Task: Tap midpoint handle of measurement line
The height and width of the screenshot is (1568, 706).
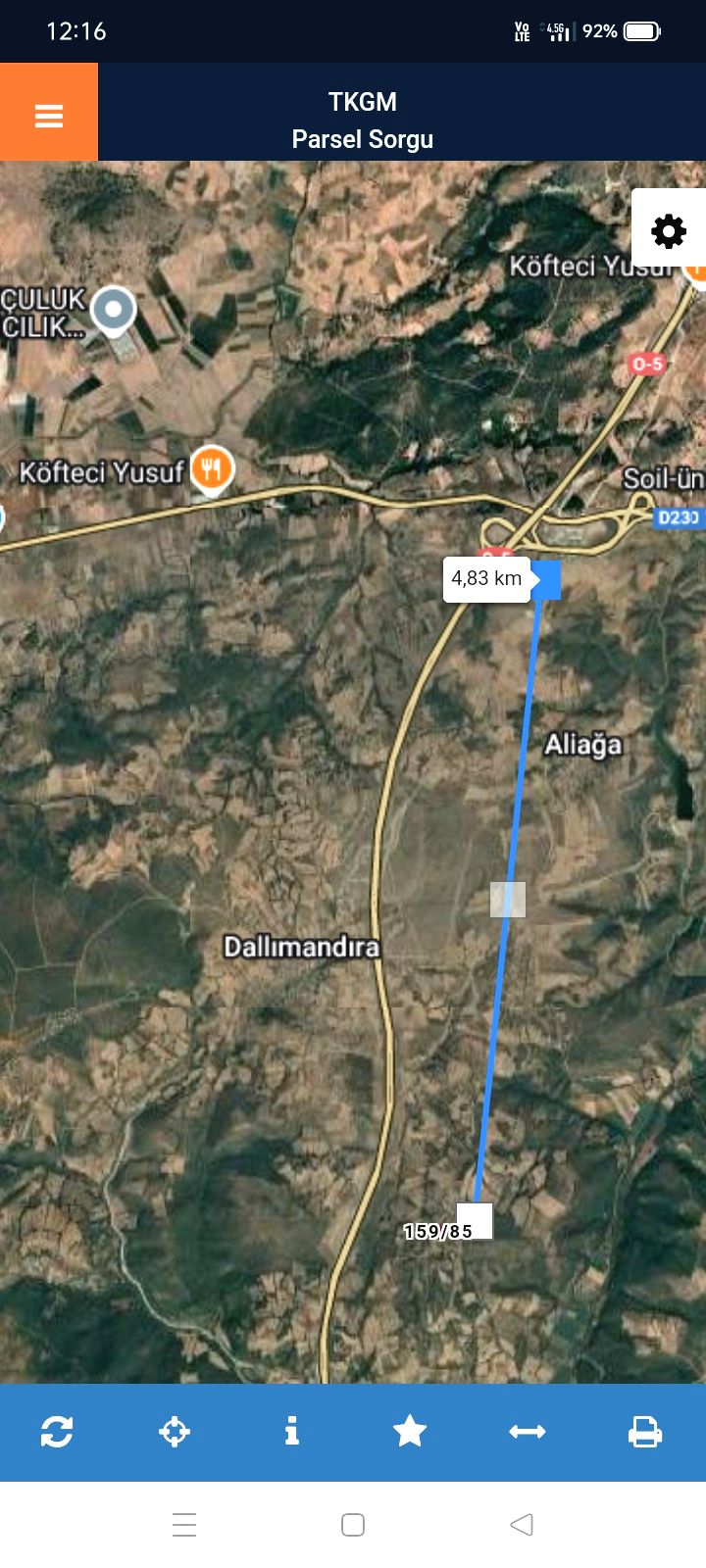Action: pyautogui.click(x=508, y=900)
